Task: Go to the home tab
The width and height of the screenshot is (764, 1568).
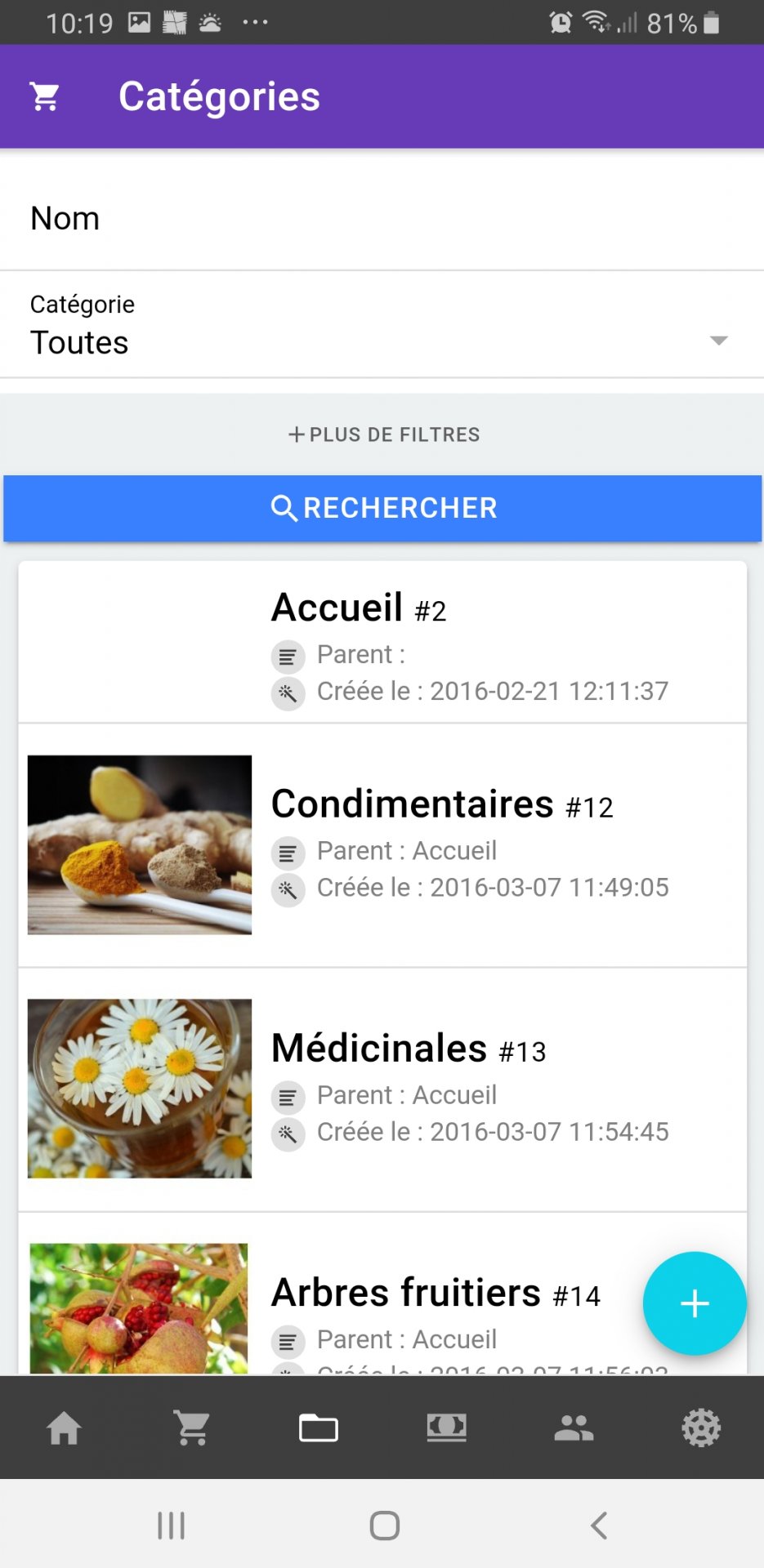Action: coord(64,1428)
